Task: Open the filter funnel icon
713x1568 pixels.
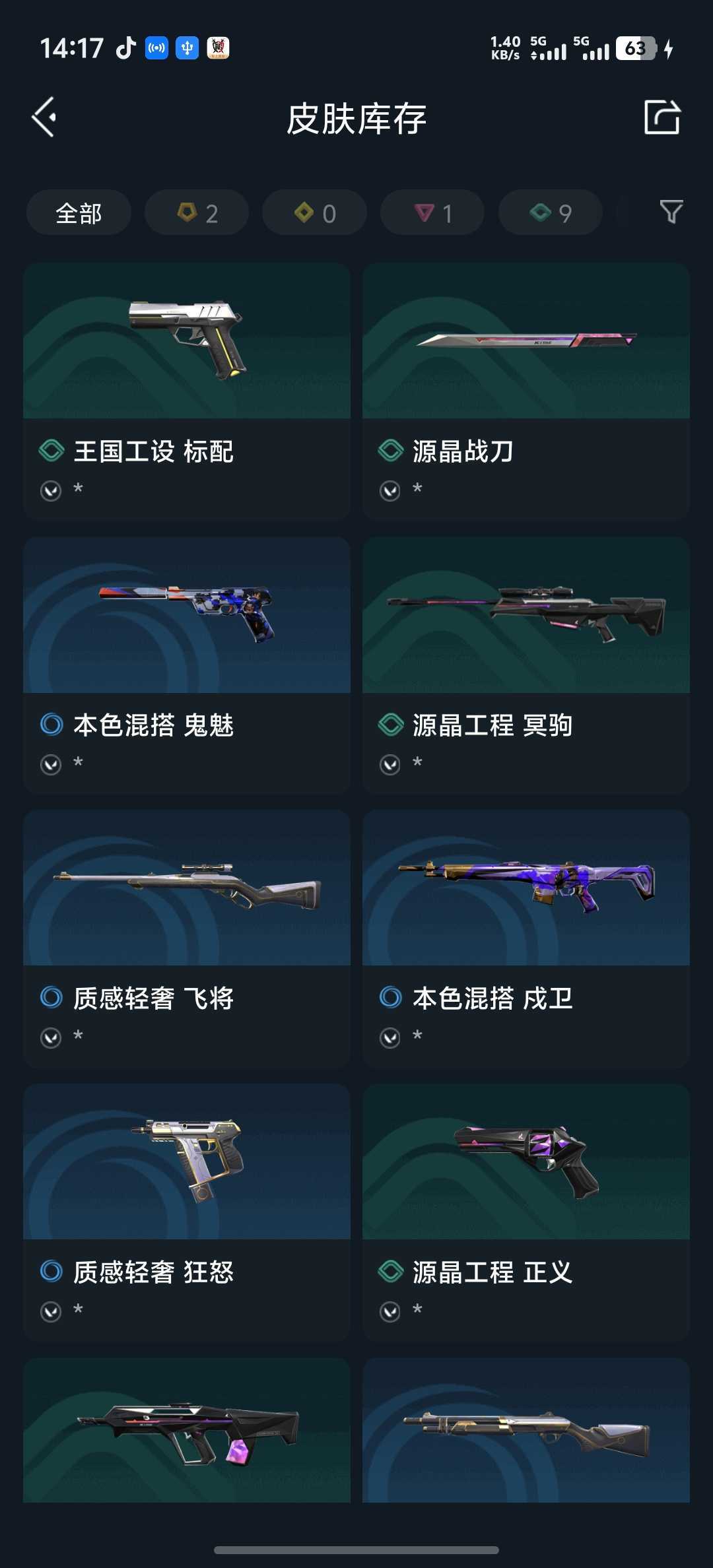Action: click(x=671, y=212)
